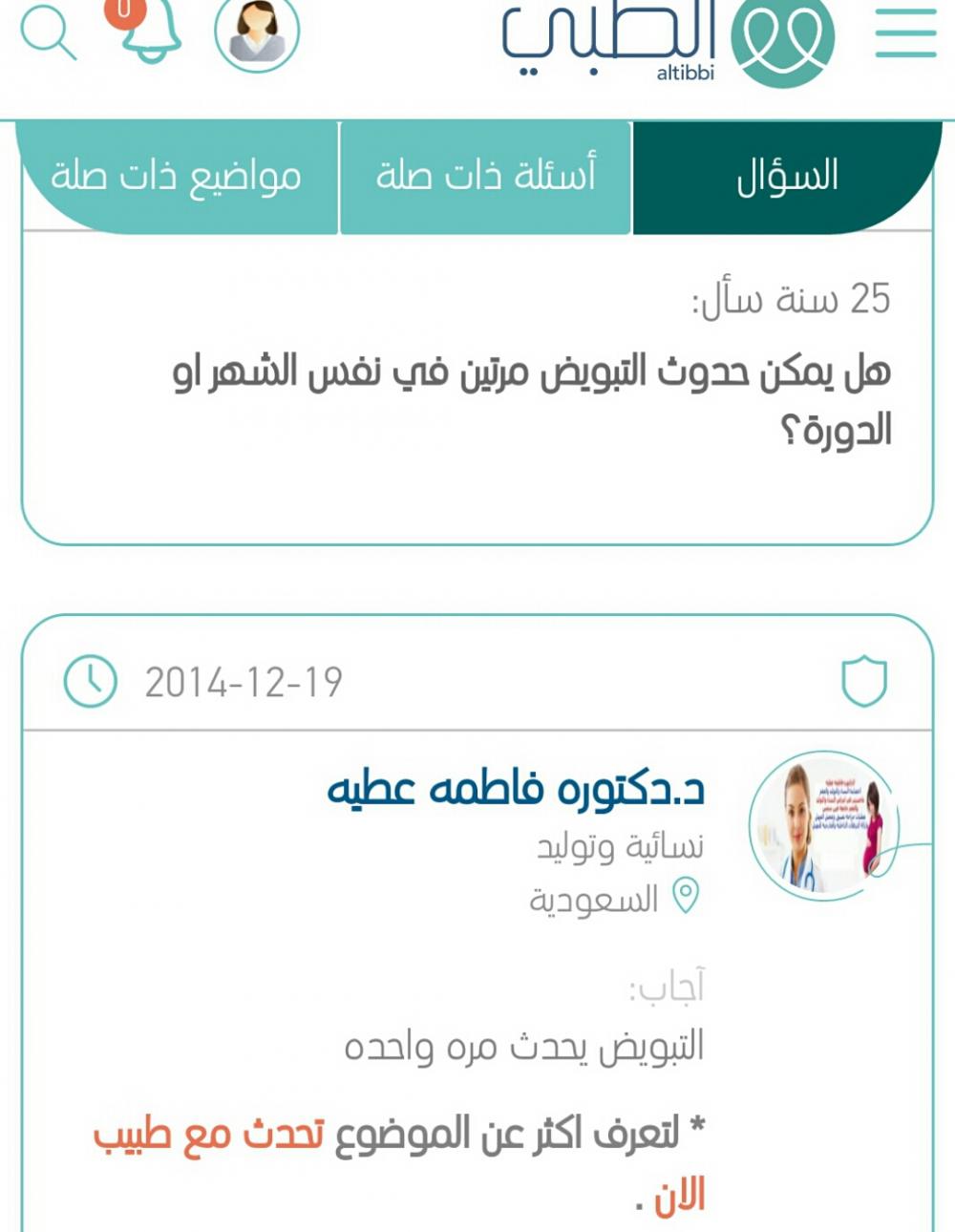Viewport: 955px width, 1232px height.
Task: Go to the Altibbi home logo
Action: 668,40
